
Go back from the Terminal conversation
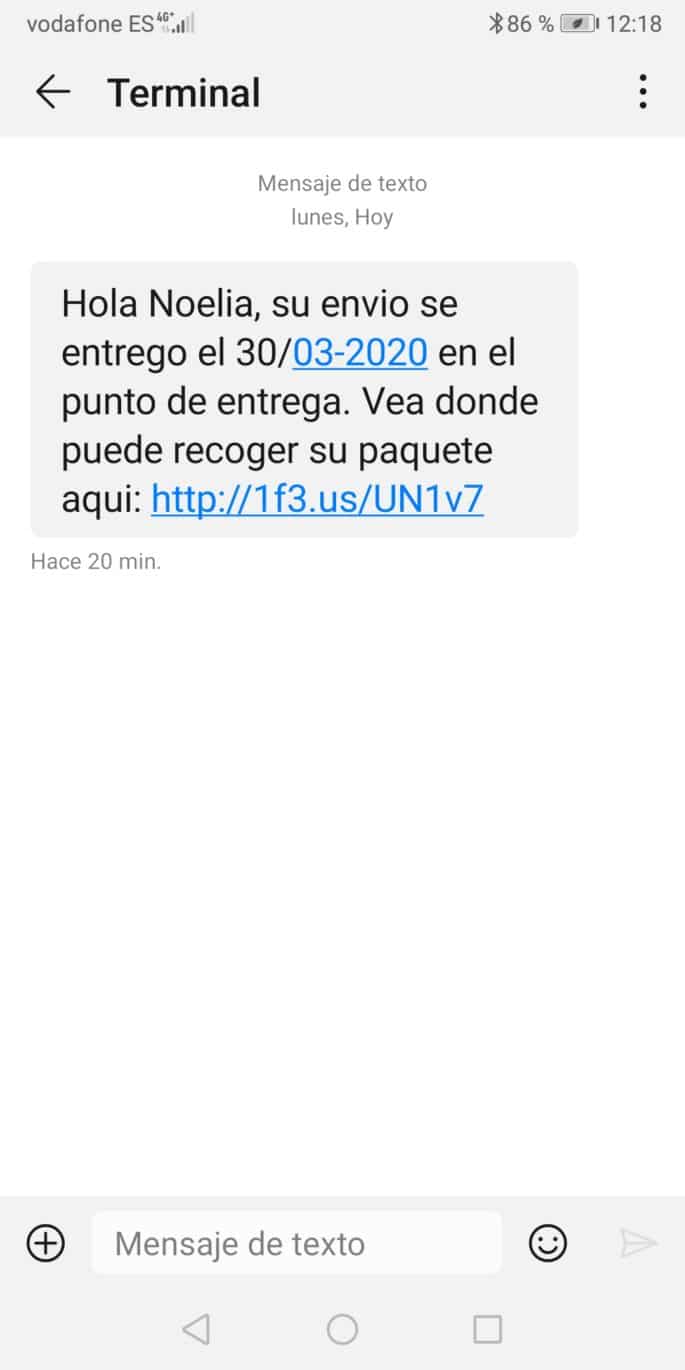52,92
